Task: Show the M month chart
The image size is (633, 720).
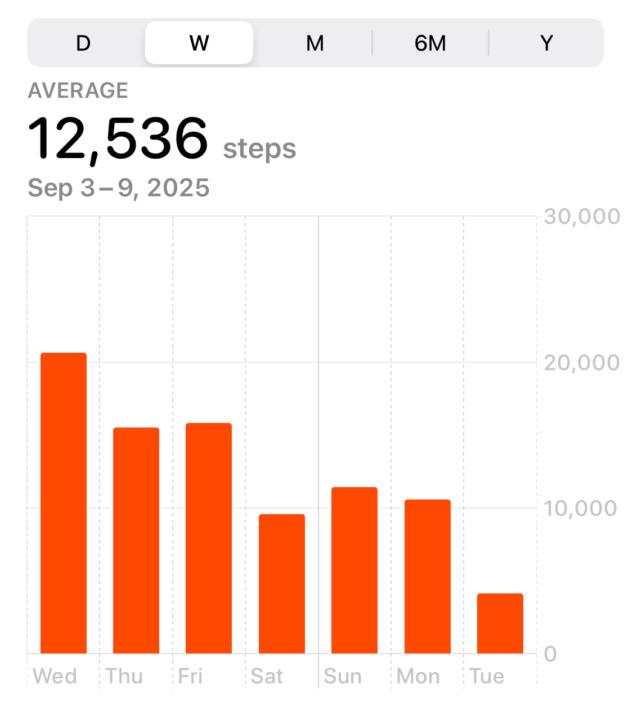Action: point(315,43)
